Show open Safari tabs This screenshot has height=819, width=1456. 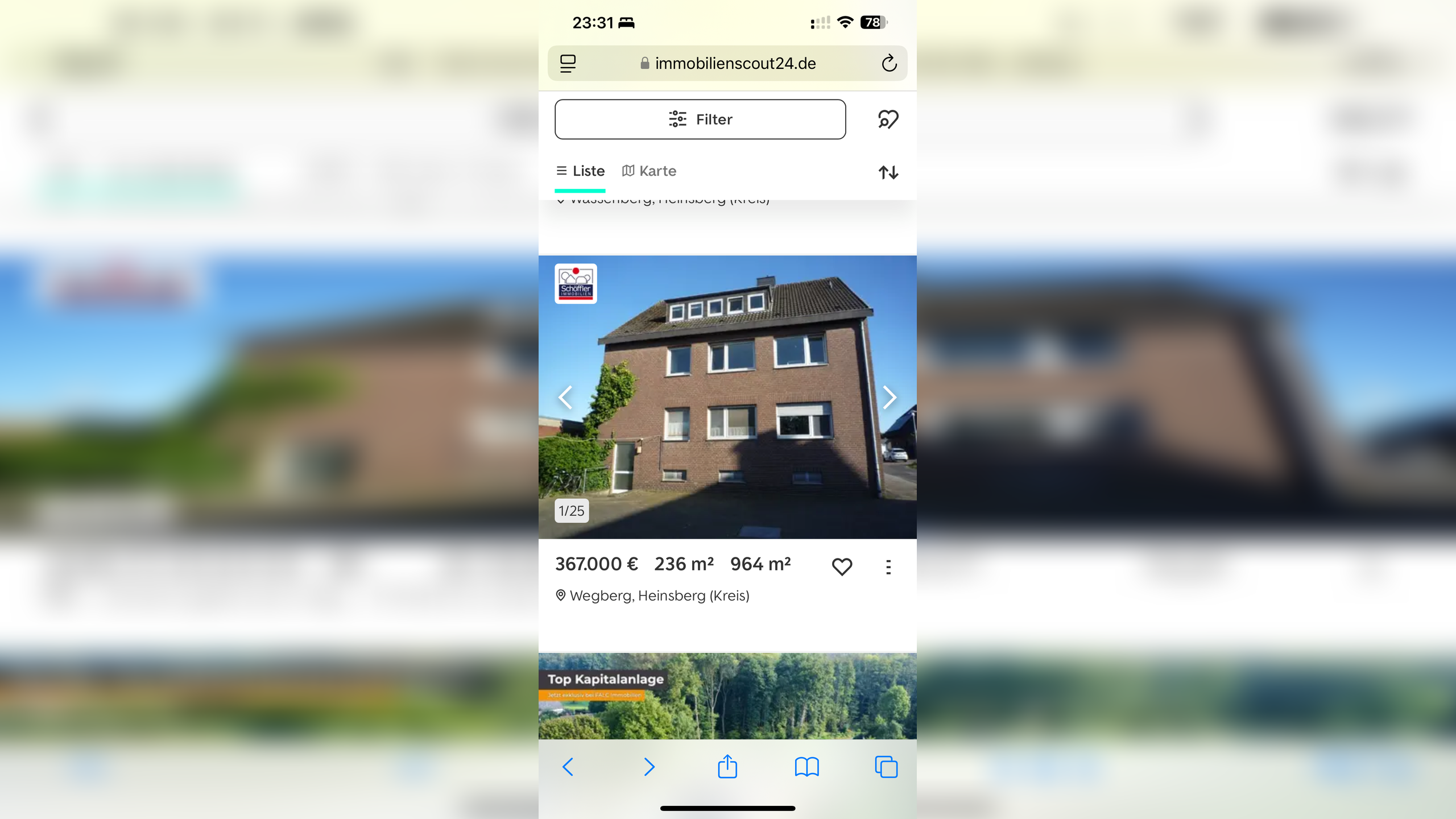click(x=886, y=767)
